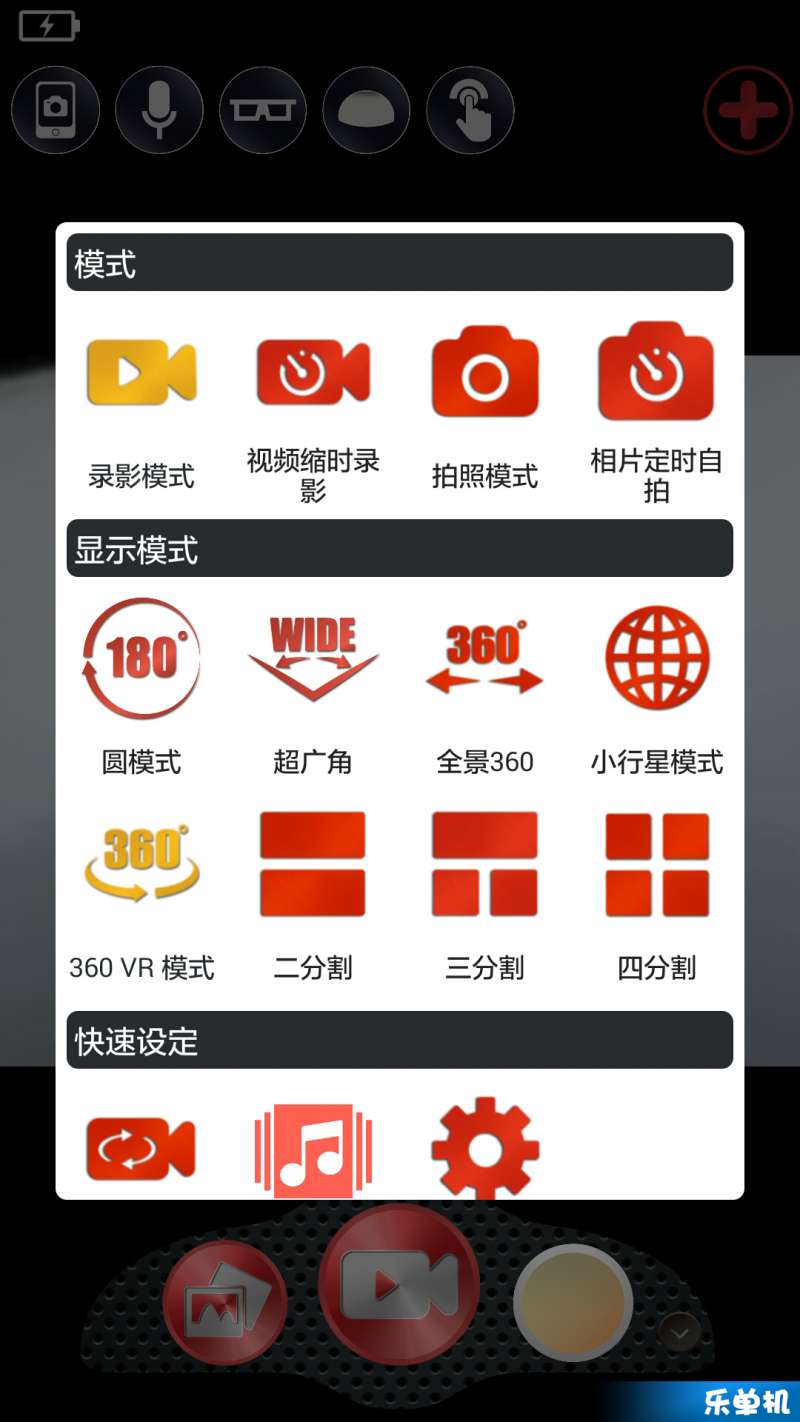Tap the loop recording camera icon
Screen dimensions: 800x1422
coord(141,1149)
